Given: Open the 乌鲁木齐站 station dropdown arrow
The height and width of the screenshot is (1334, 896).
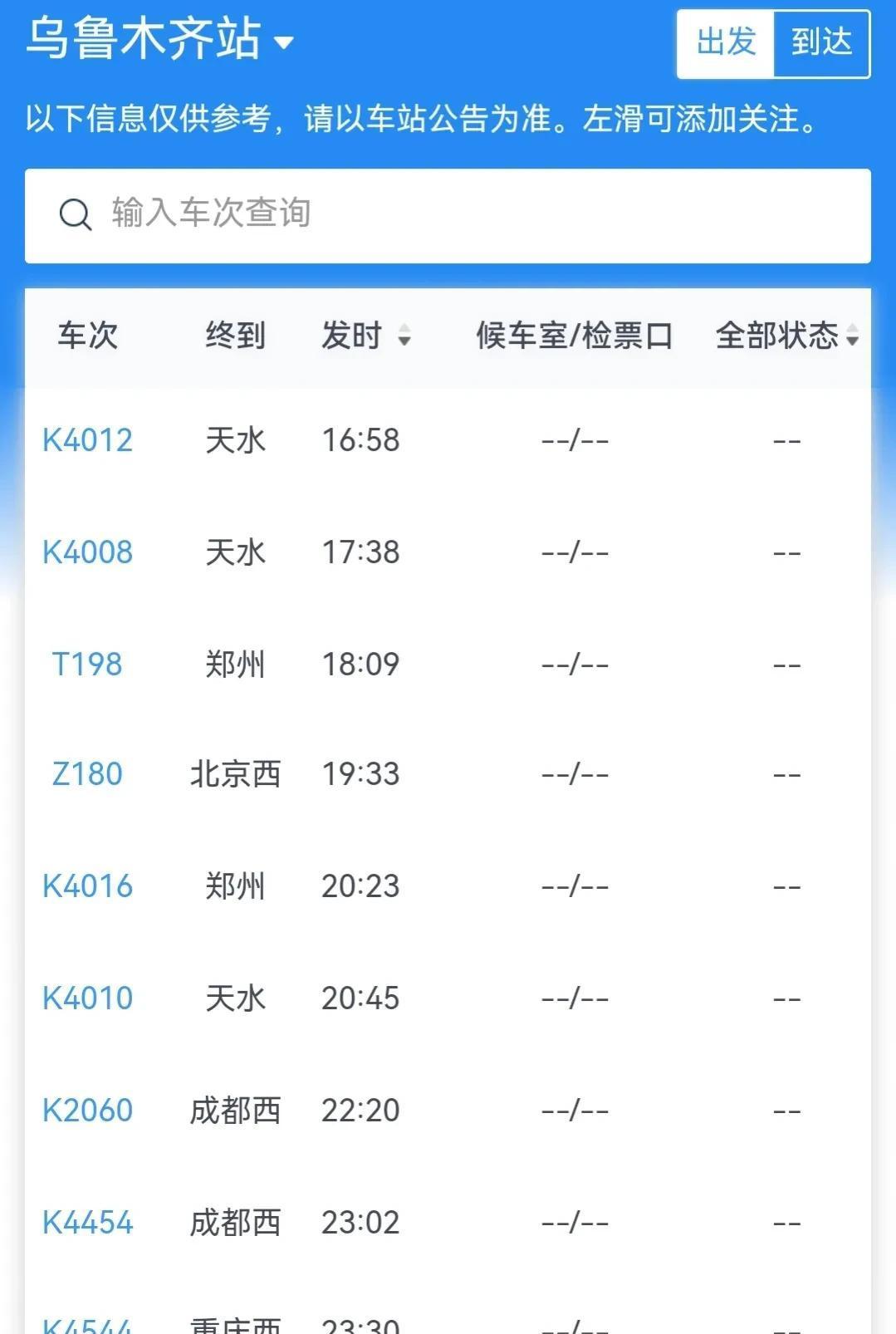Looking at the screenshot, I should tap(282, 44).
